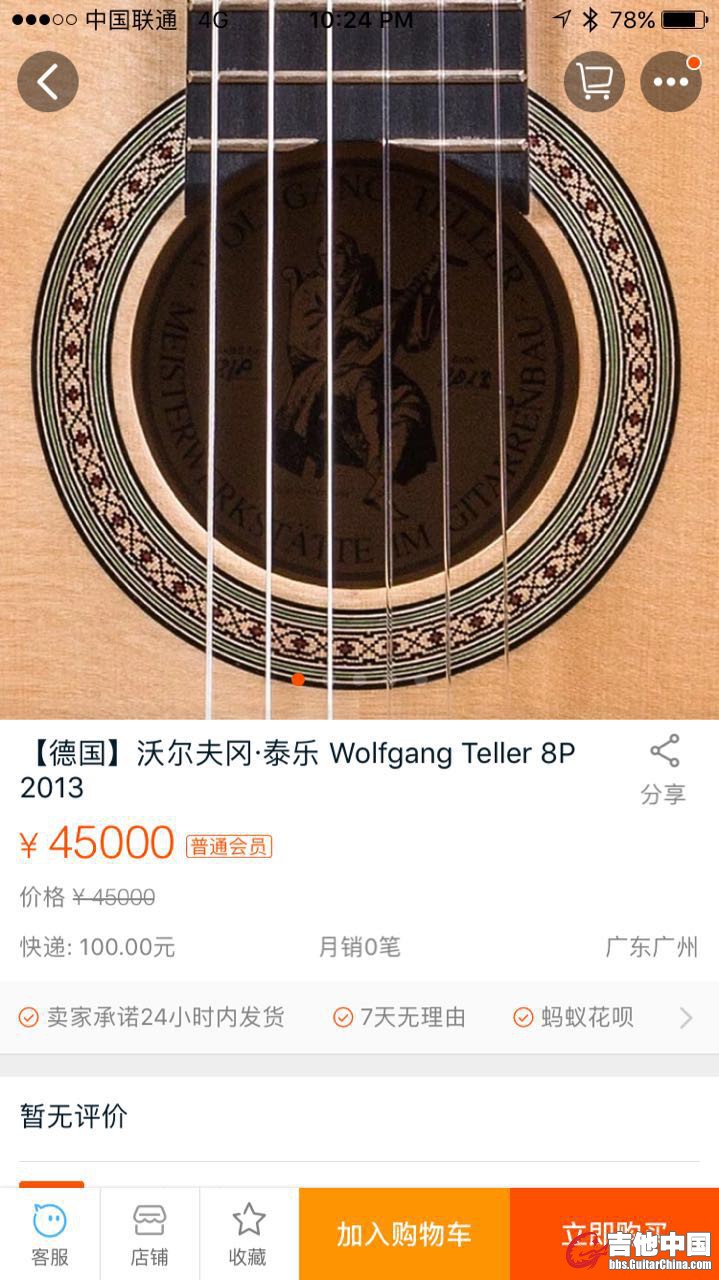
Task: Visit the seller's shop via 店铺
Action: click(150, 1234)
